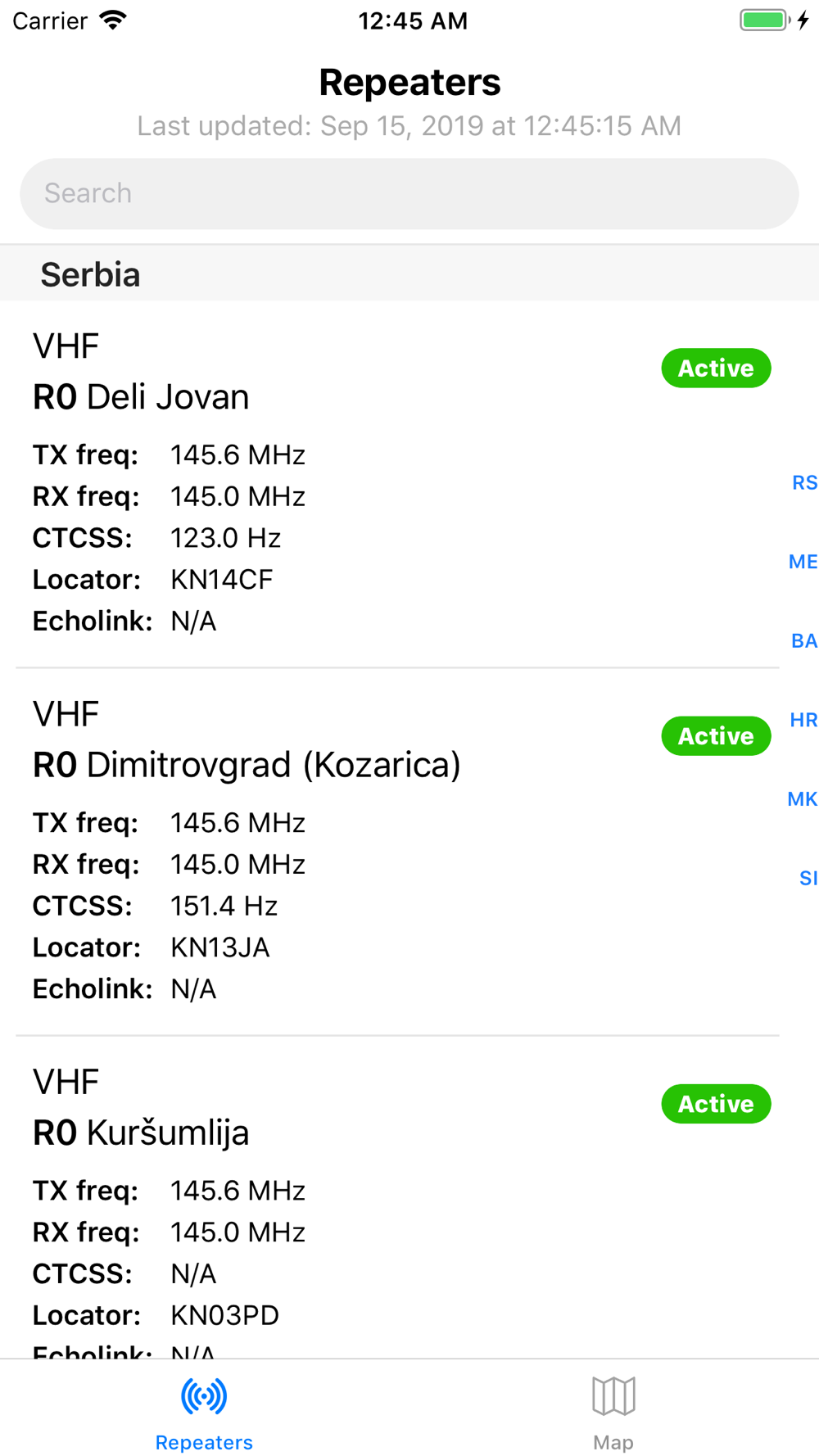Switch to the Map tab
The width and height of the screenshot is (819, 1456).
coord(613,1413)
